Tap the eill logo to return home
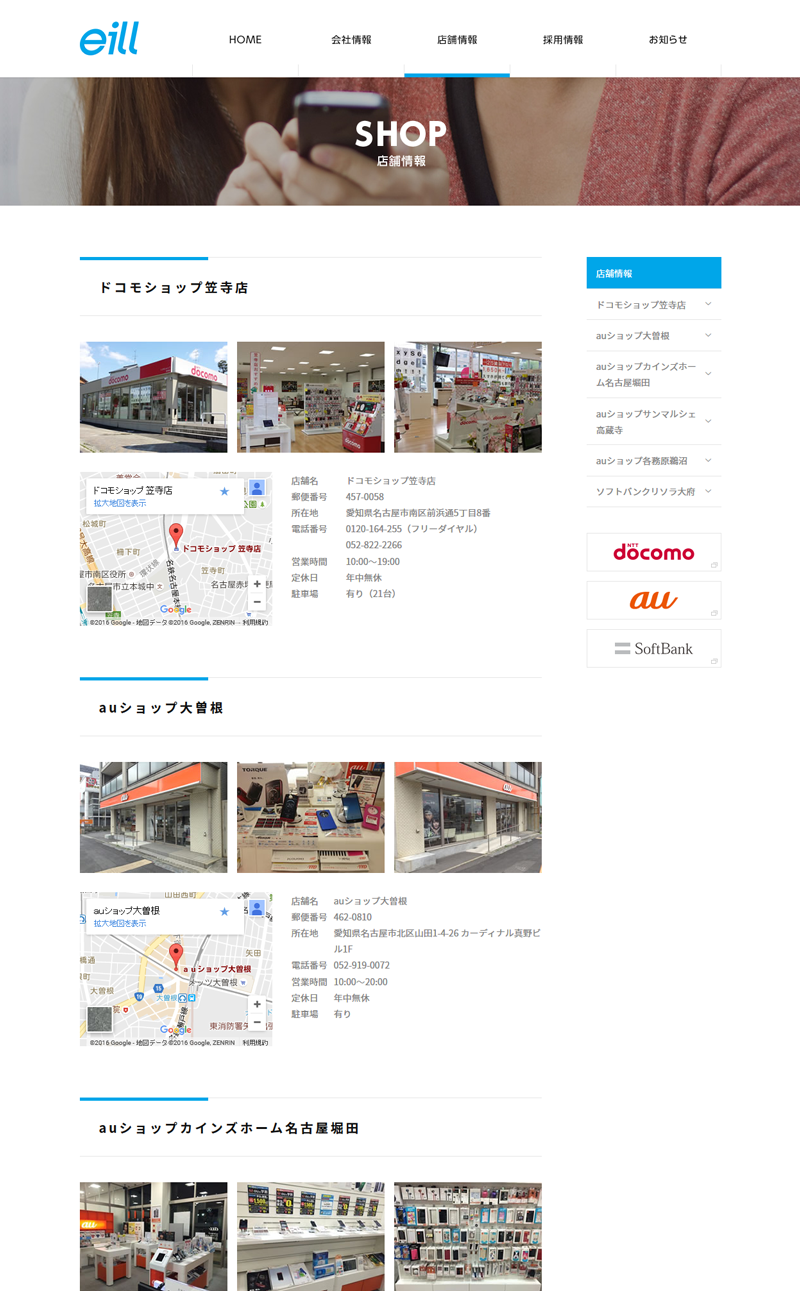This screenshot has width=800, height=1291. coord(109,38)
